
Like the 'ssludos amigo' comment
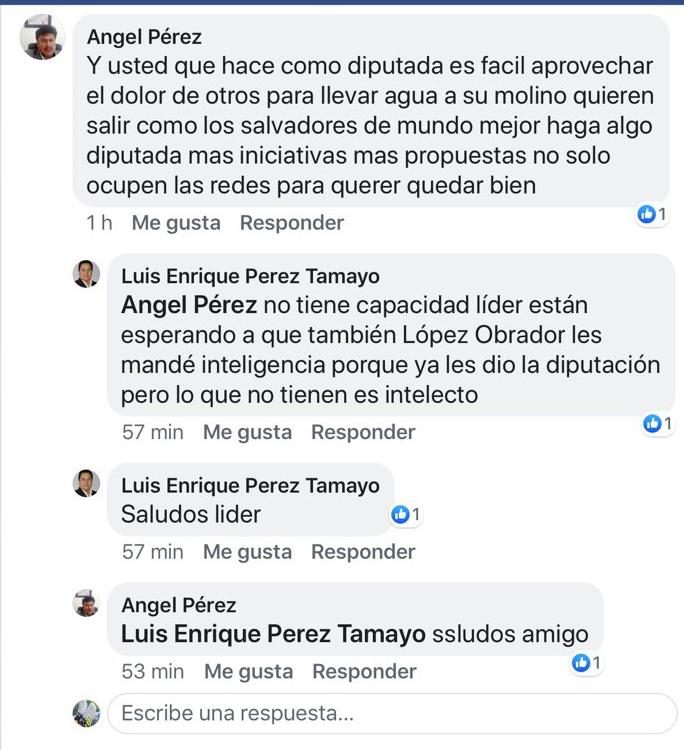click(248, 672)
